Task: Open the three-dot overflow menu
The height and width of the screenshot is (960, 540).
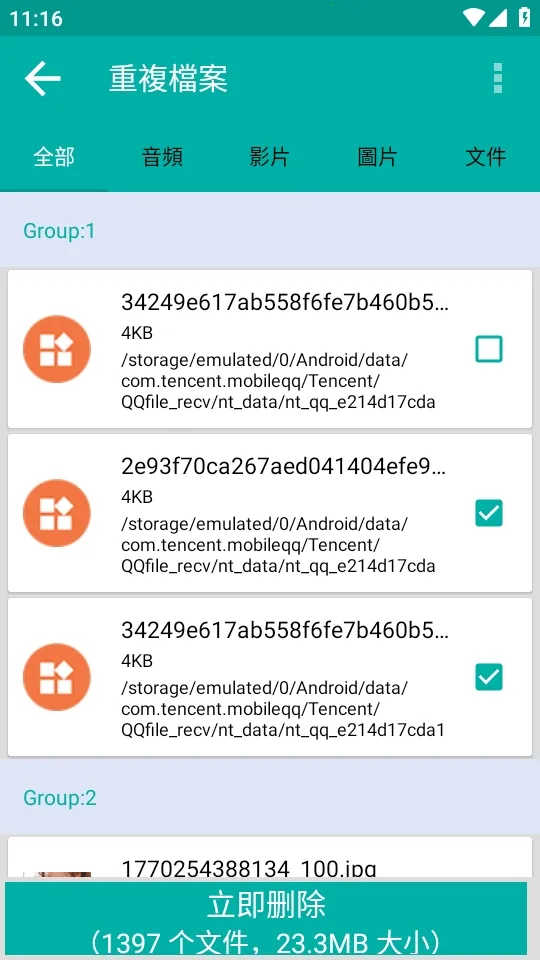Action: (498, 78)
